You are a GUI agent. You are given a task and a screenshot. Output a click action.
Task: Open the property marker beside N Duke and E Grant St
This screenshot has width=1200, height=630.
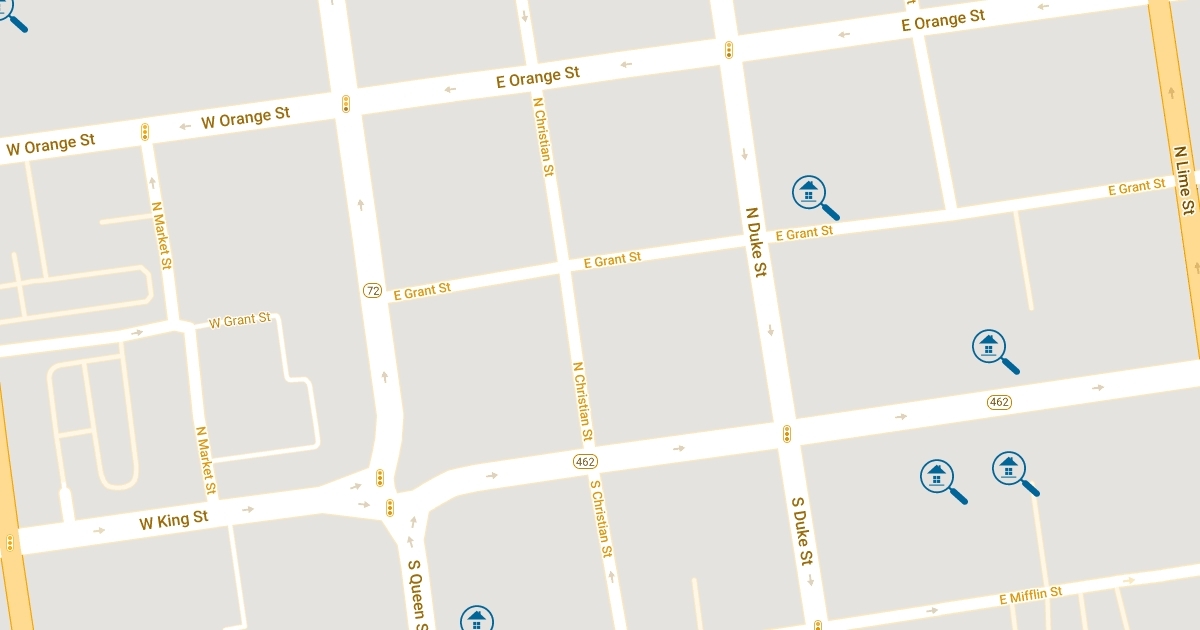tap(809, 192)
